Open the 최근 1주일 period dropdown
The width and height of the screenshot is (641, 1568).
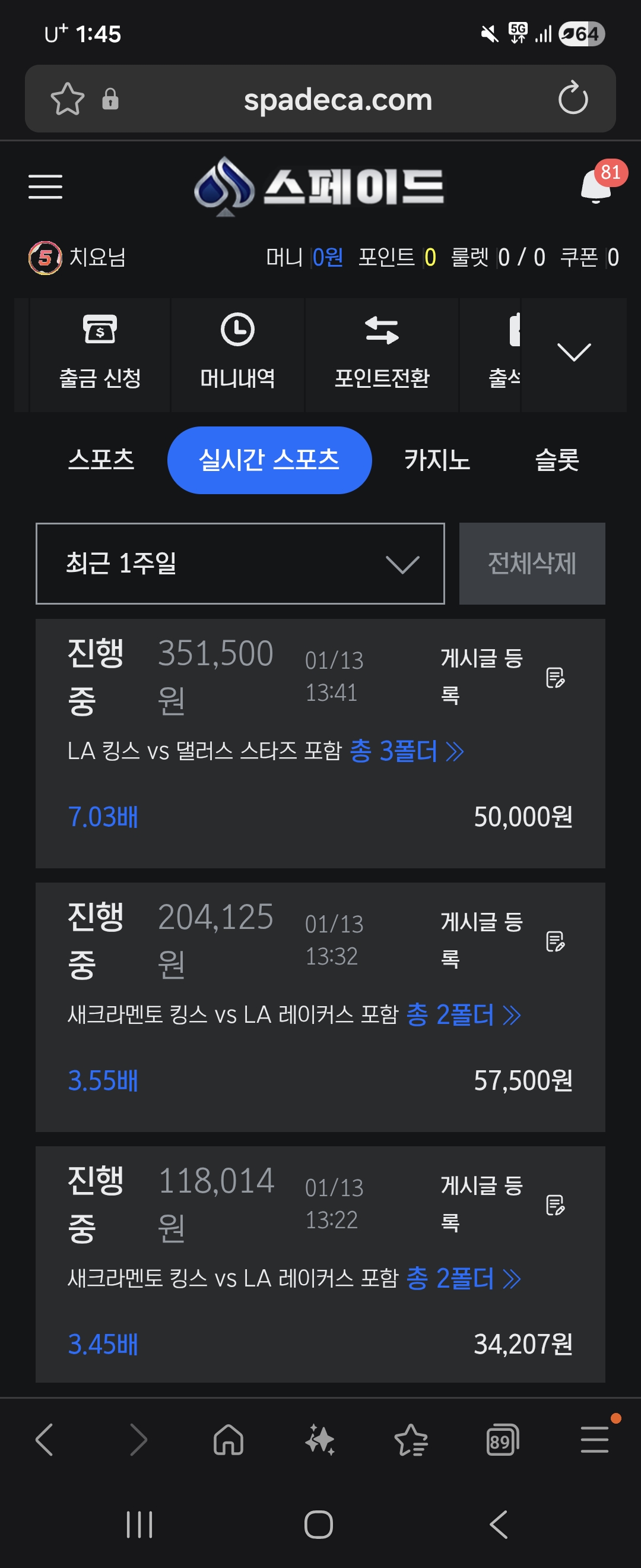tap(240, 564)
